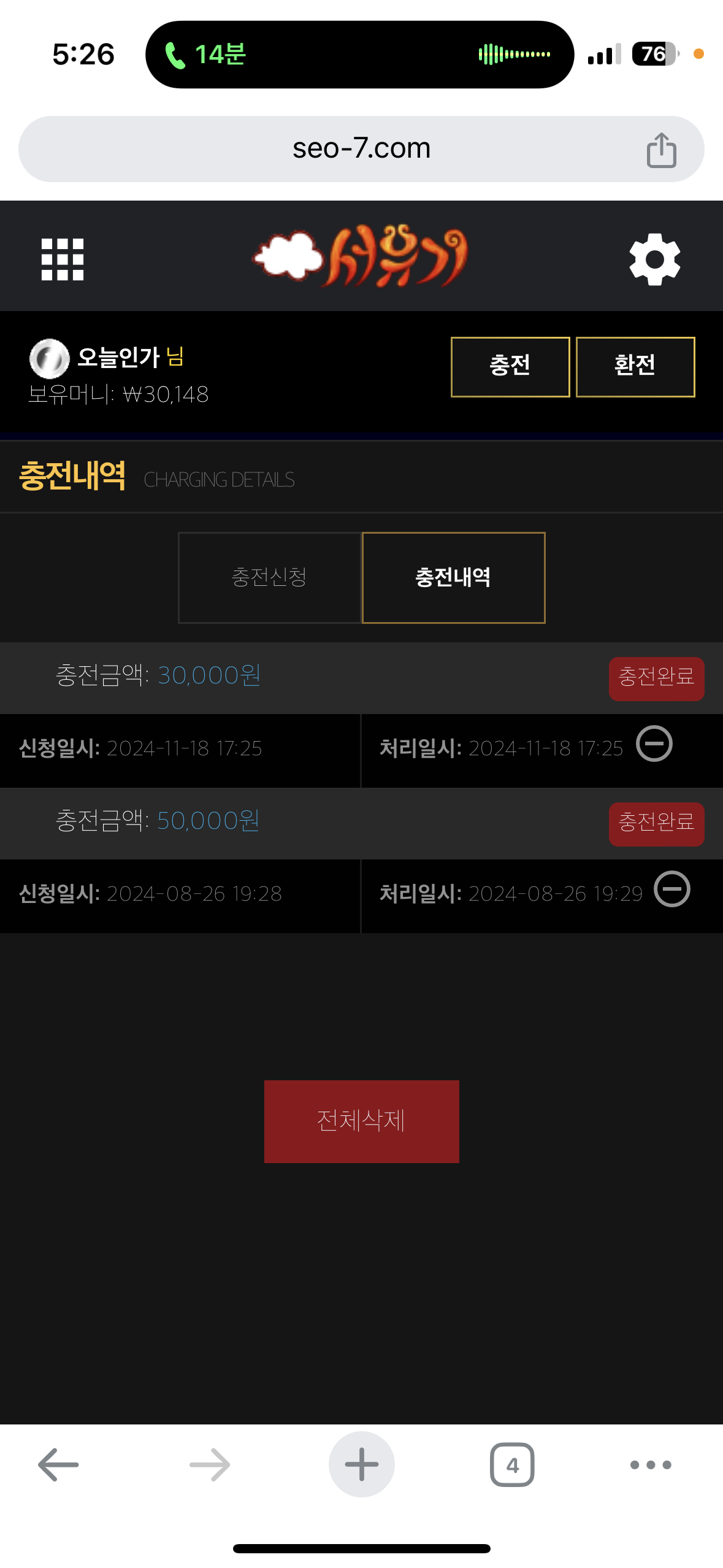Open a new browser tab
This screenshot has height=1568, width=723.
(x=361, y=1464)
